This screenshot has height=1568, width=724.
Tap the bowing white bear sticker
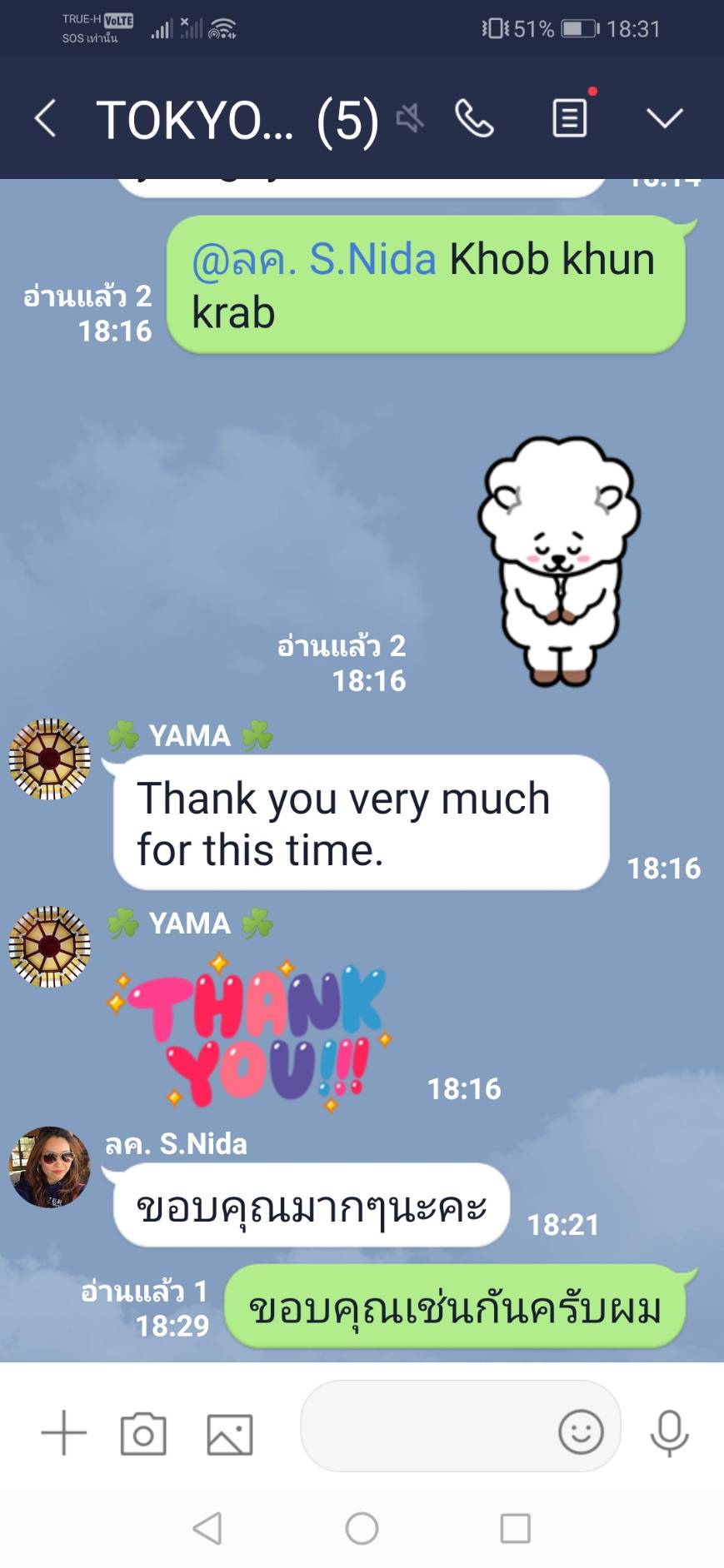click(557, 560)
